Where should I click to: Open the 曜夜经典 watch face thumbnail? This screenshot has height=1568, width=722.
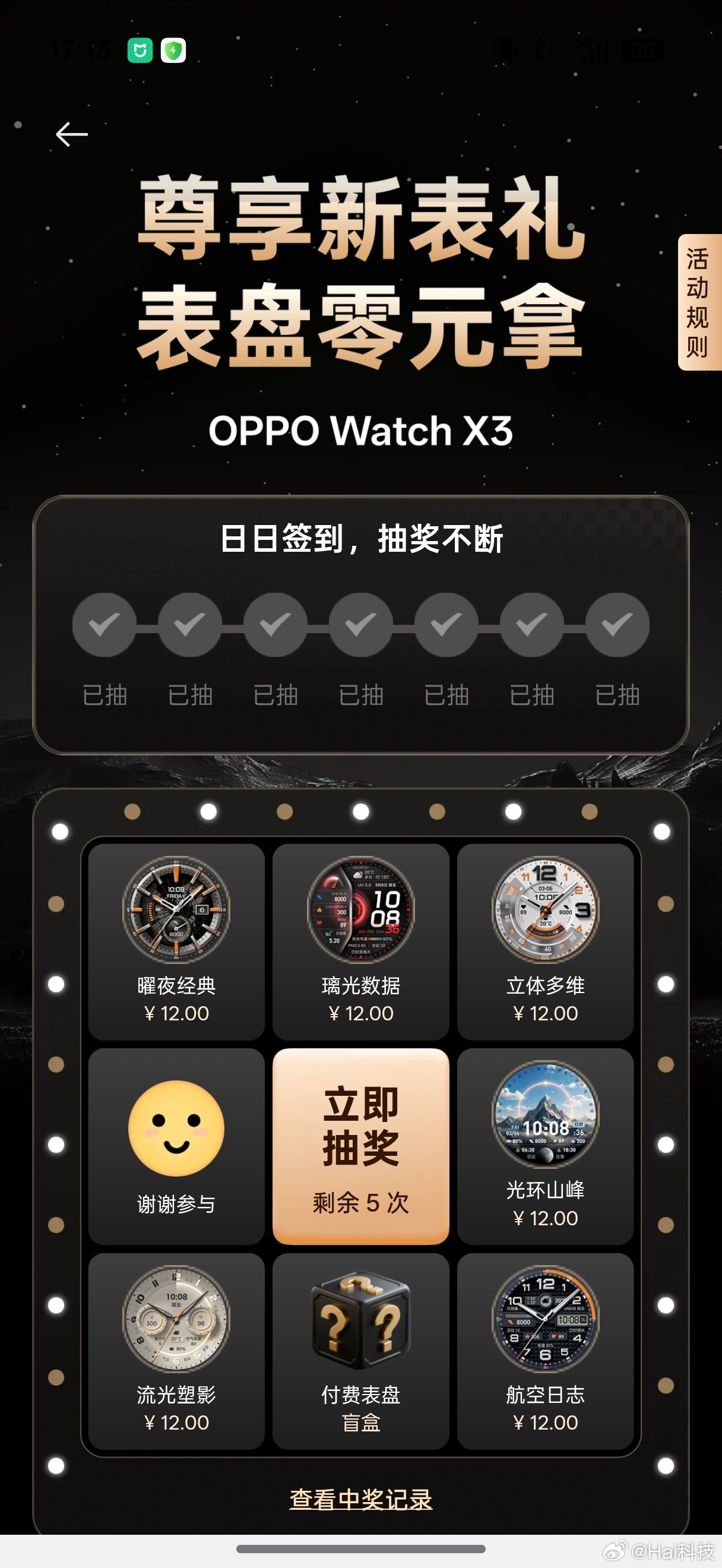click(x=177, y=912)
